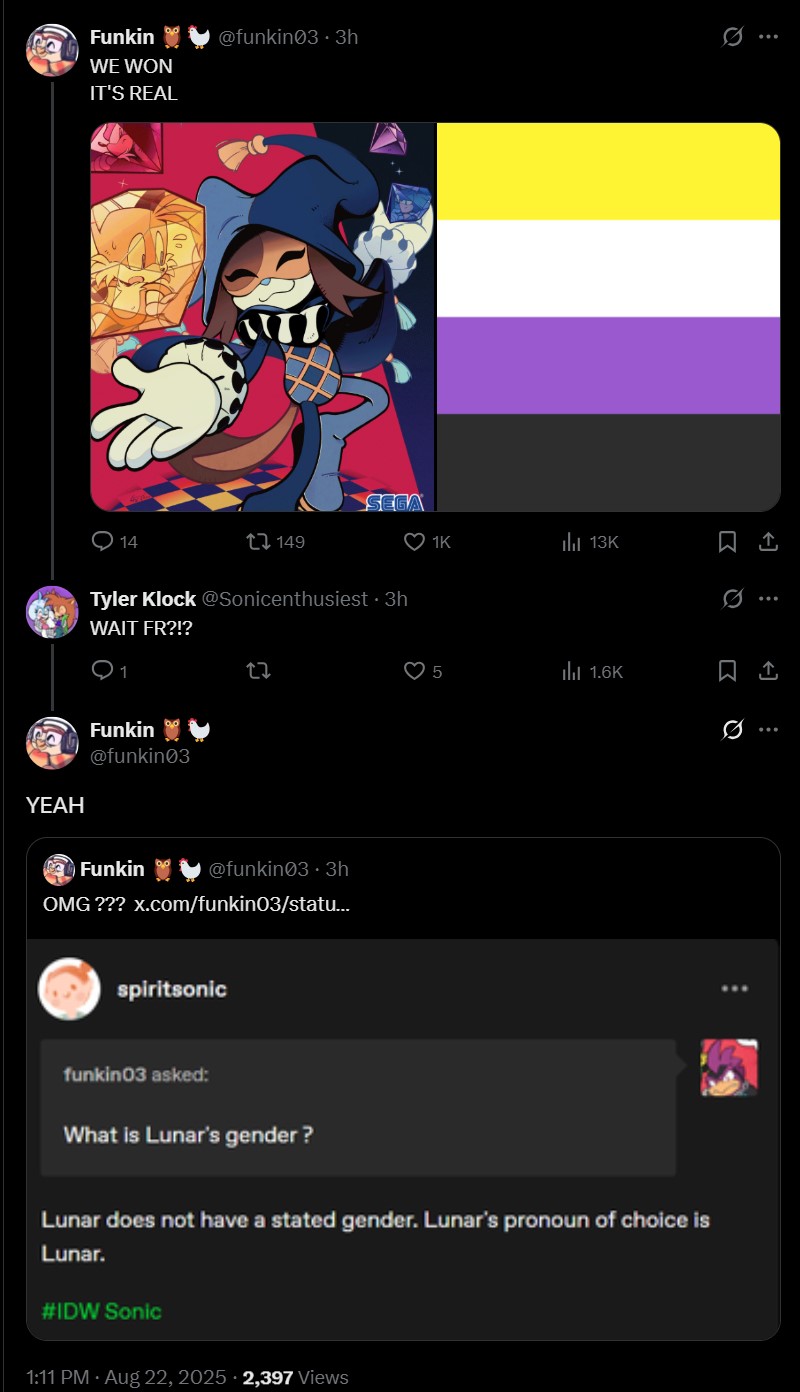
Task: Reply to Tyler Klock's WAIT FR post
Action: pyautogui.click(x=102, y=672)
